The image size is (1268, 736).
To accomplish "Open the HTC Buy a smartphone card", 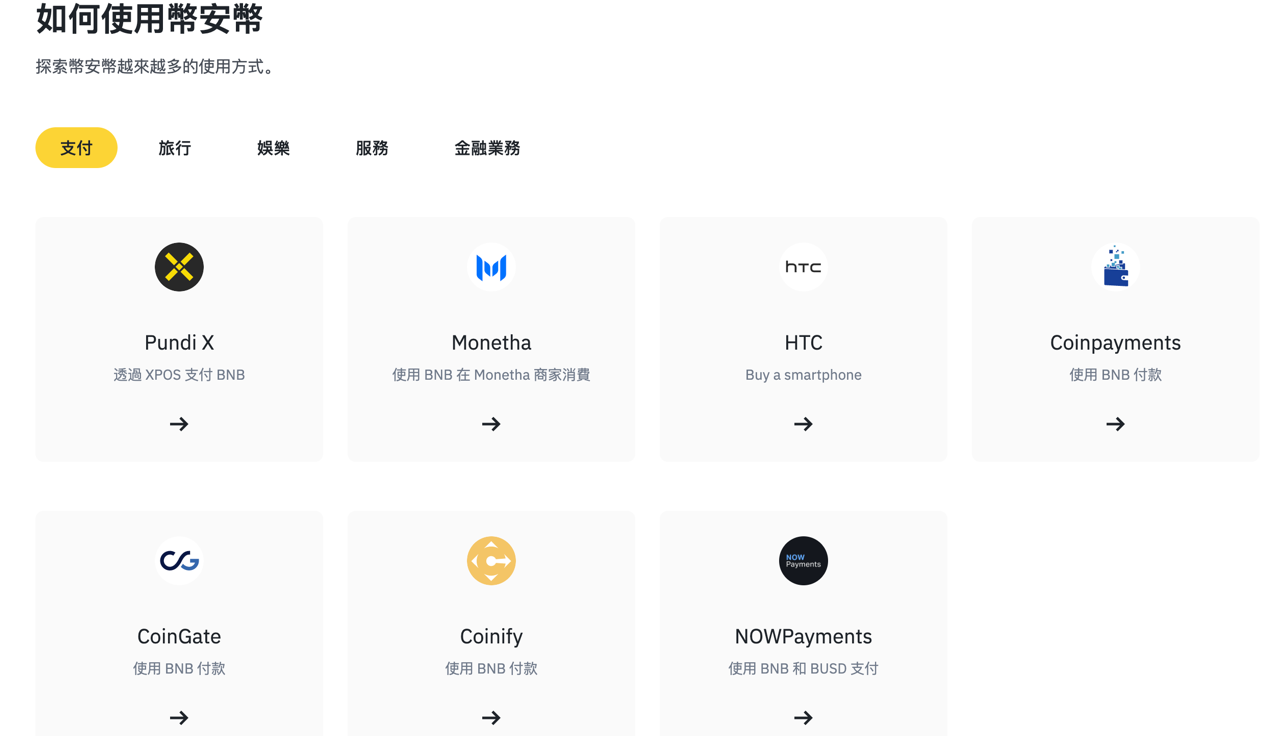I will [x=803, y=340].
